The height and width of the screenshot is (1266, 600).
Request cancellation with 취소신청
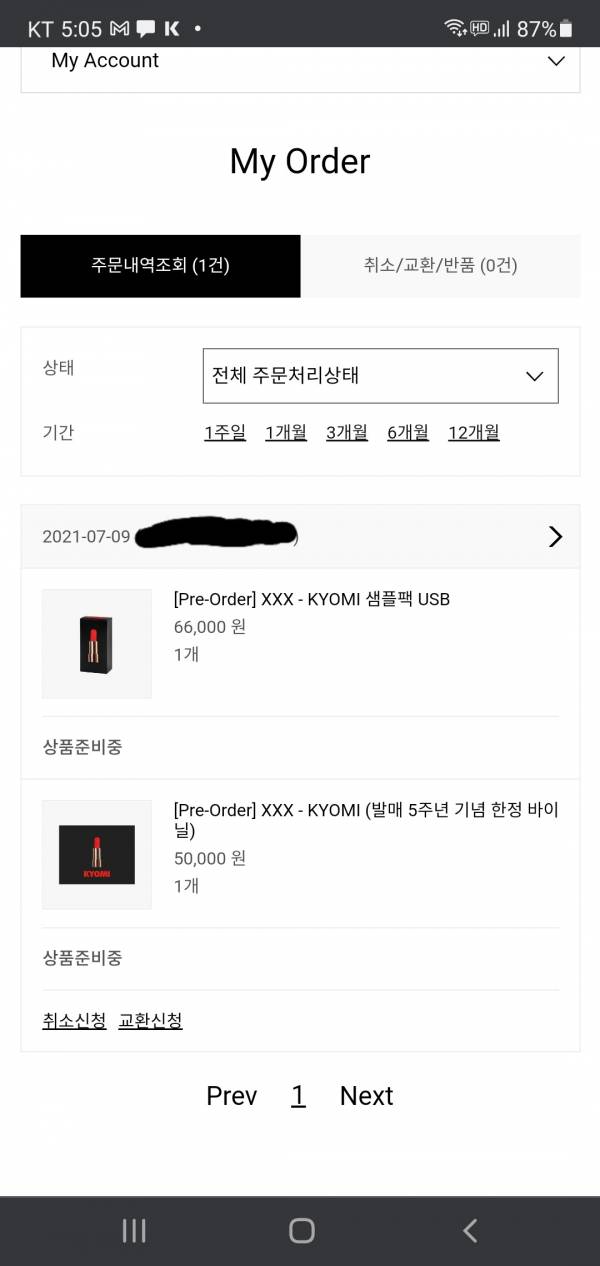74,1021
